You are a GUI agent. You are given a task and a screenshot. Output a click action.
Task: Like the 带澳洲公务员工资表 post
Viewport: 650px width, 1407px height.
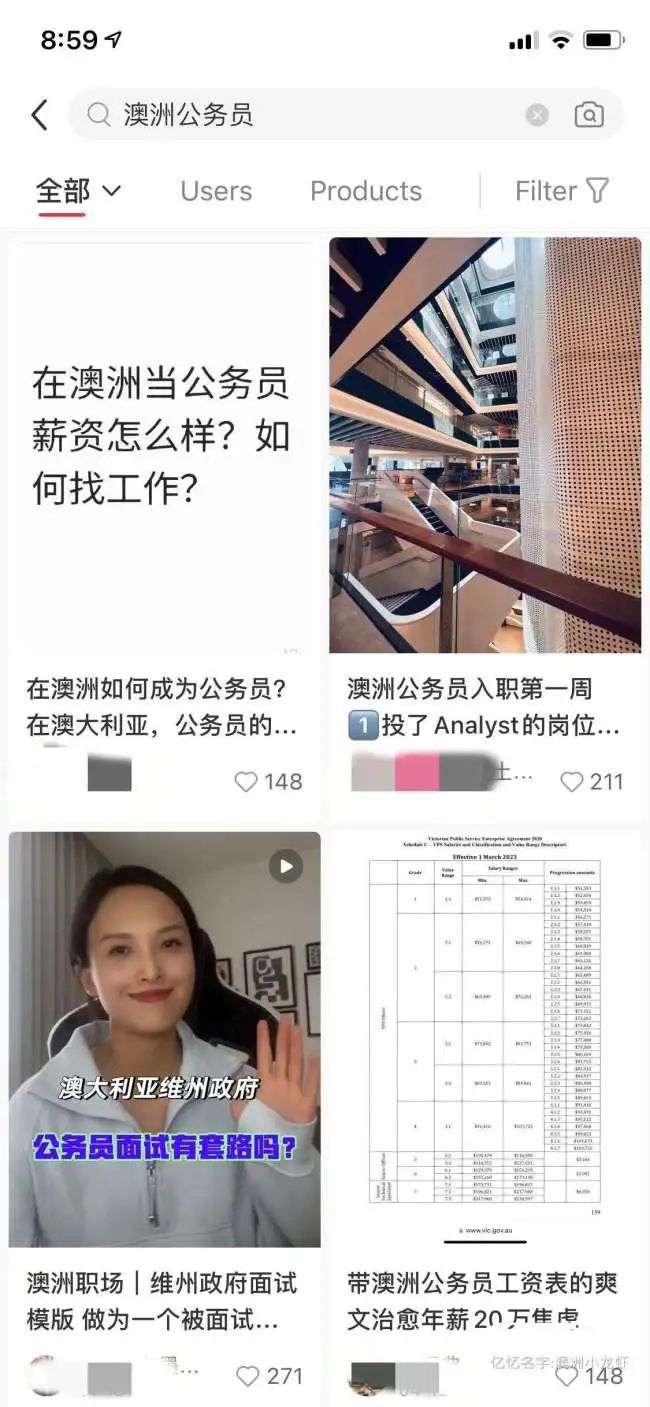pyautogui.click(x=567, y=1376)
